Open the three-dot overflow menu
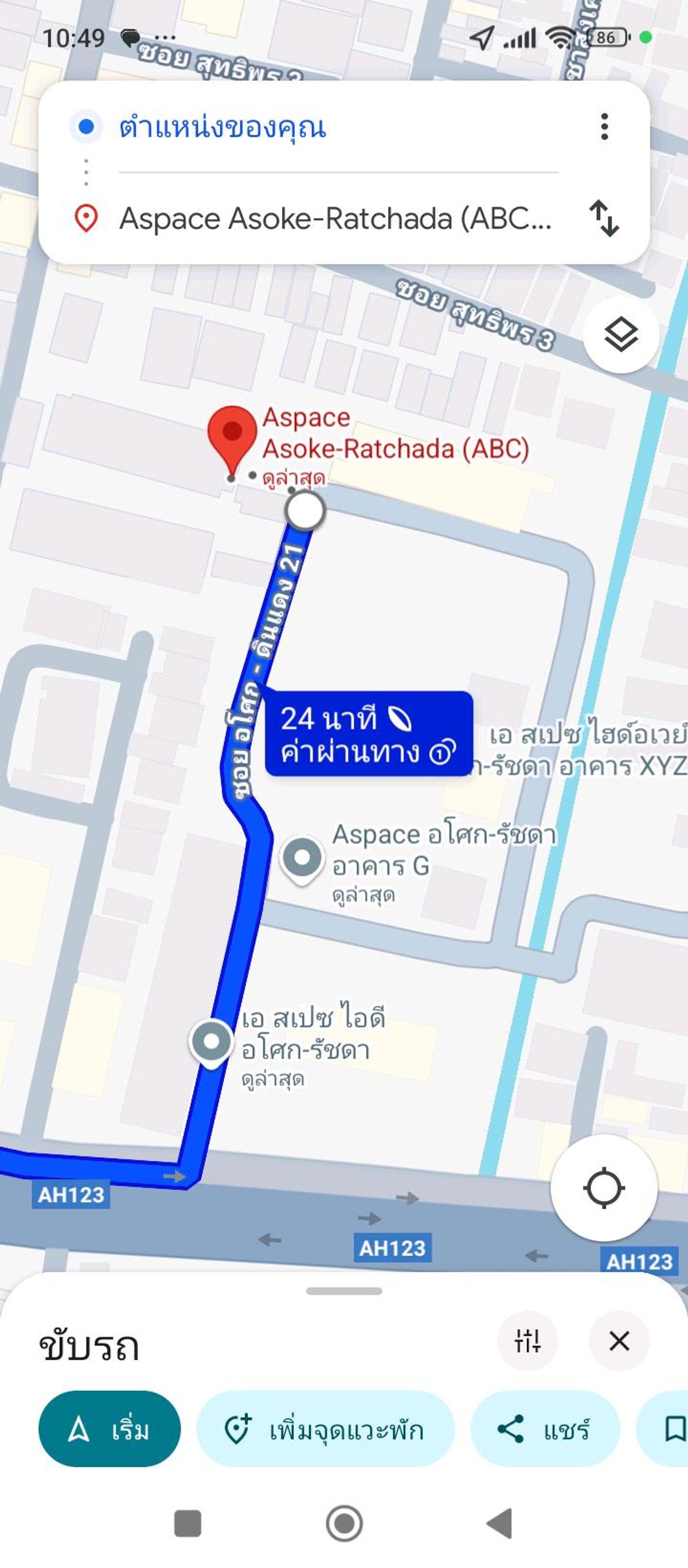The image size is (688, 1568). pyautogui.click(x=604, y=127)
